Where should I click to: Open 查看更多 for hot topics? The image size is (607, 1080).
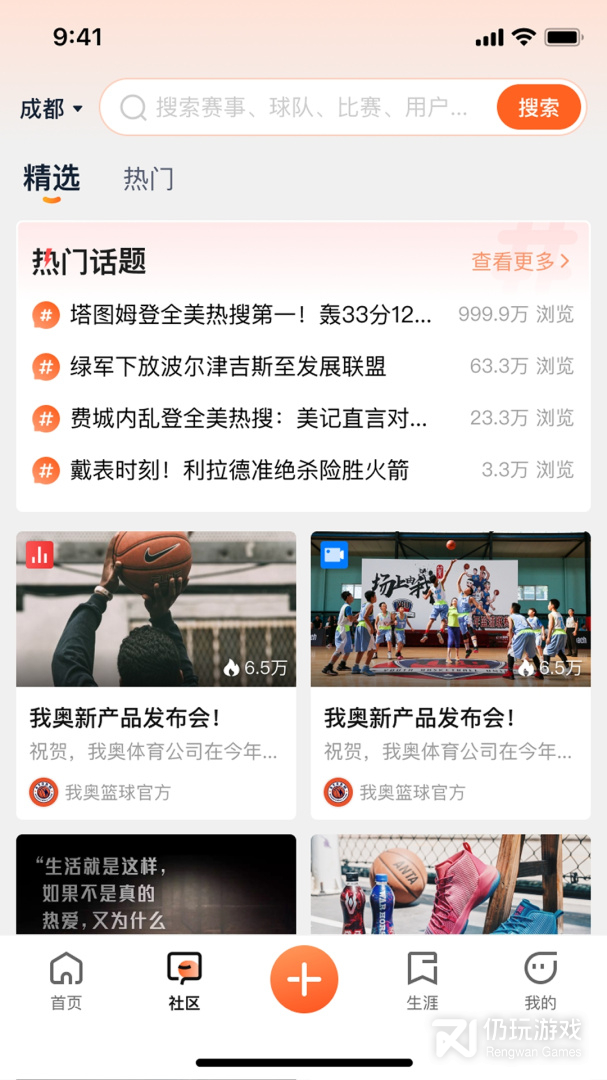(521, 262)
